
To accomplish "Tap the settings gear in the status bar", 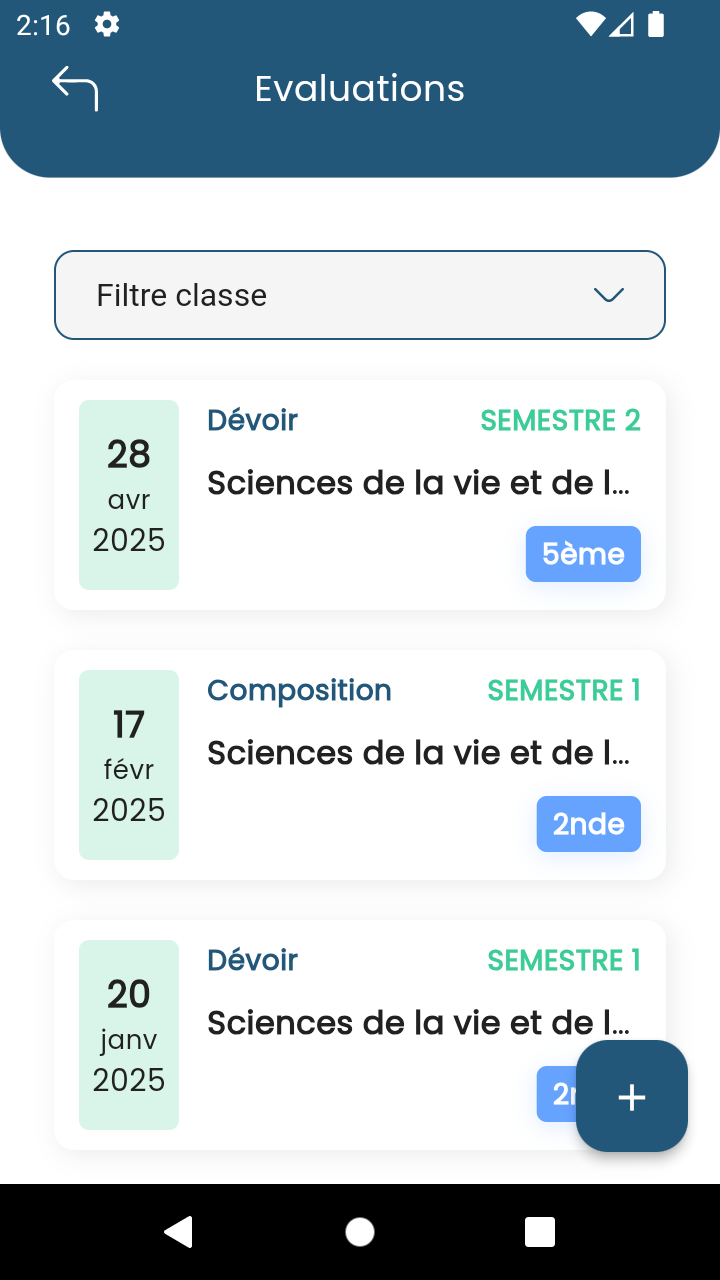I will [107, 25].
